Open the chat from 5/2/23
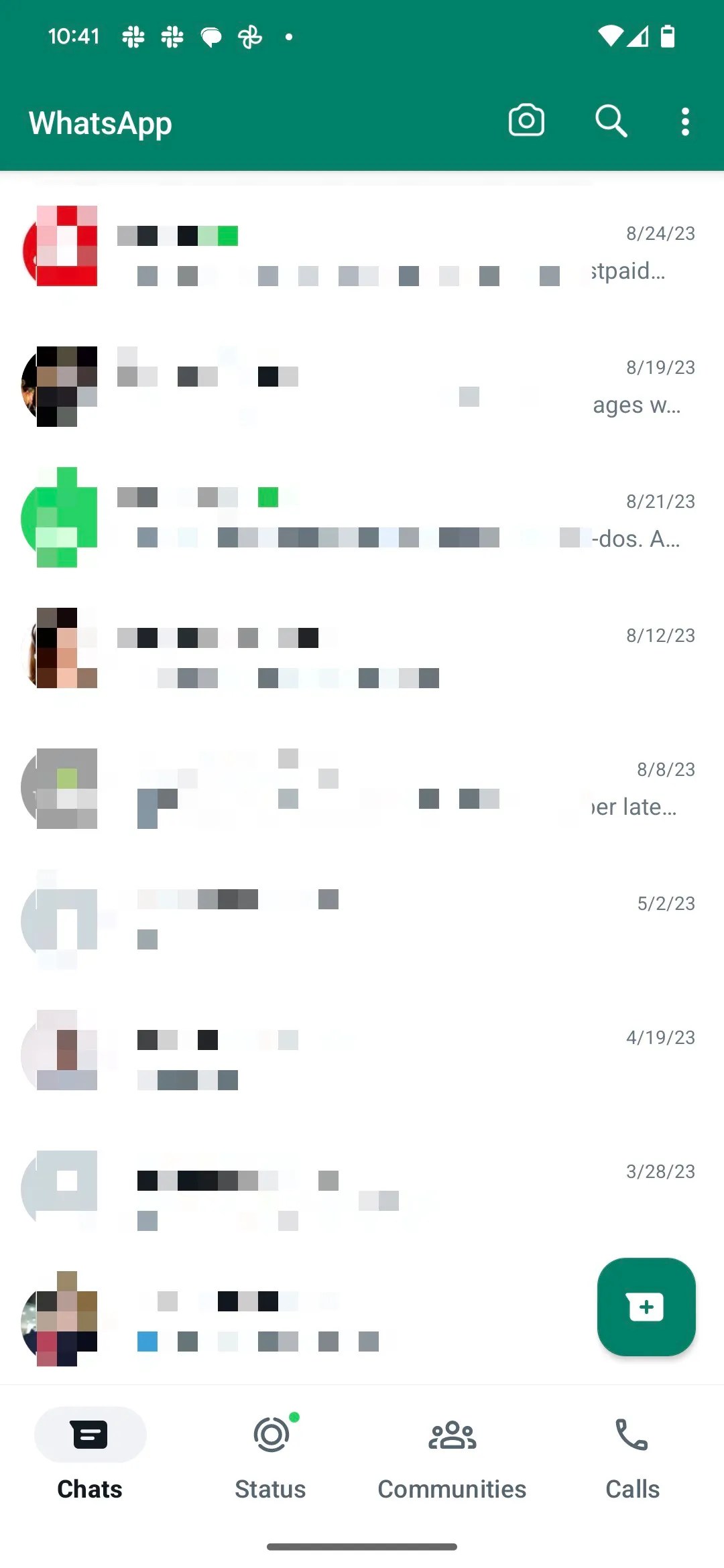Screen dimensions: 724x1568 [x=362, y=923]
